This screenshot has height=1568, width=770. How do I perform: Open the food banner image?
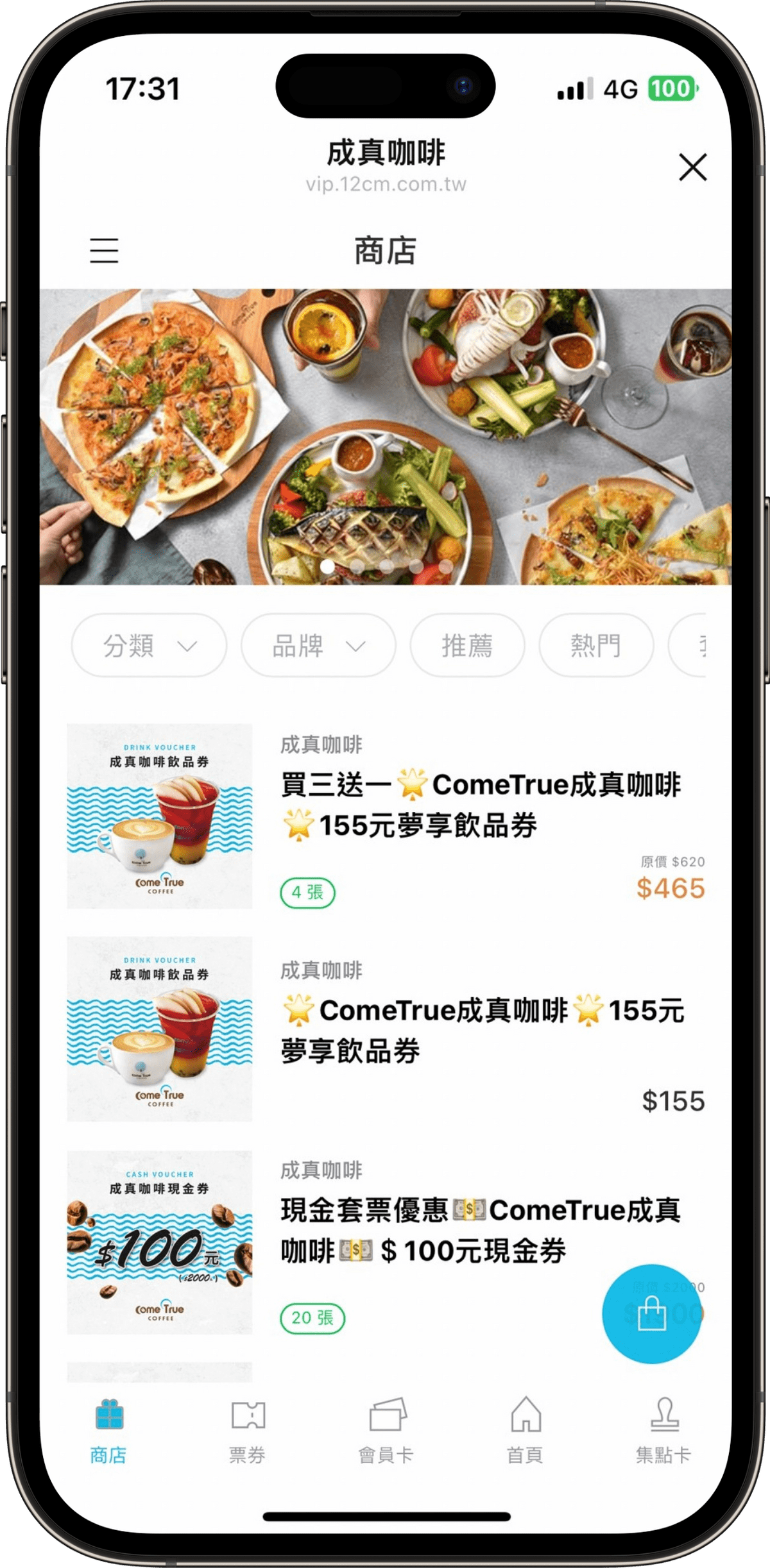point(385,436)
